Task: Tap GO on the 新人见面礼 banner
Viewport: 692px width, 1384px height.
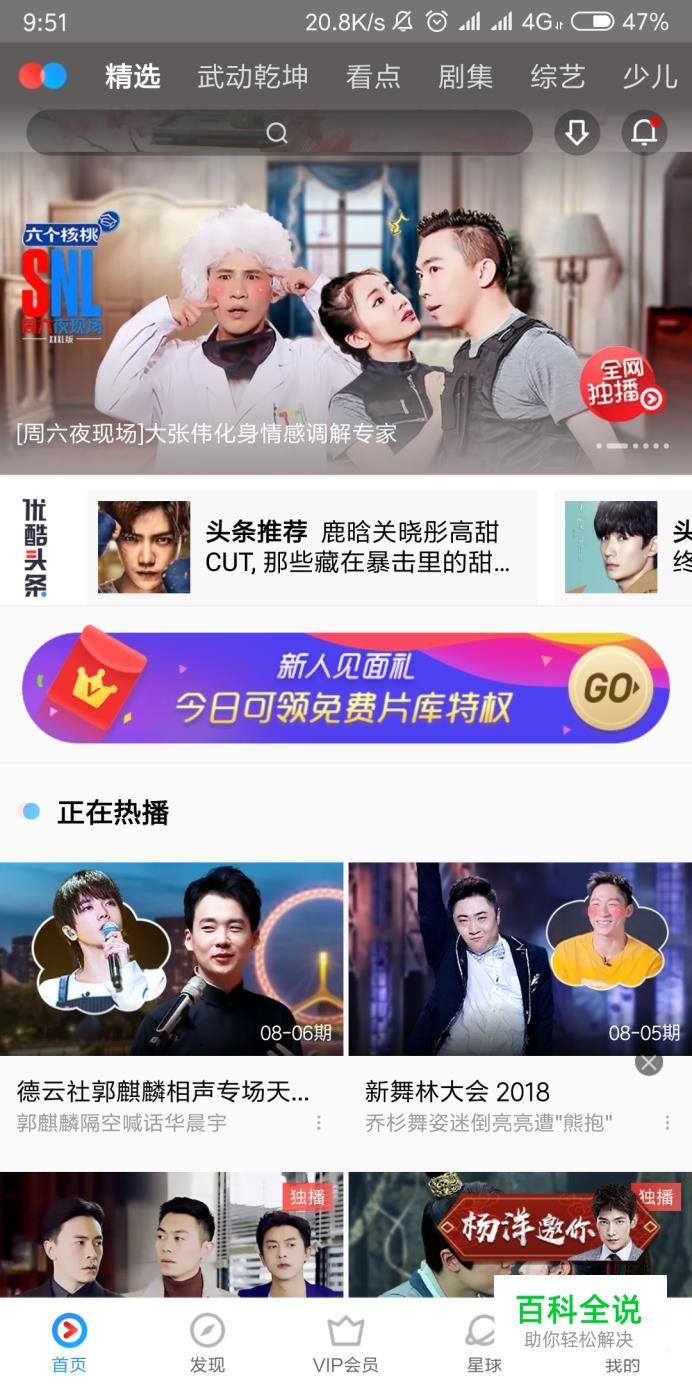Action: (610, 688)
